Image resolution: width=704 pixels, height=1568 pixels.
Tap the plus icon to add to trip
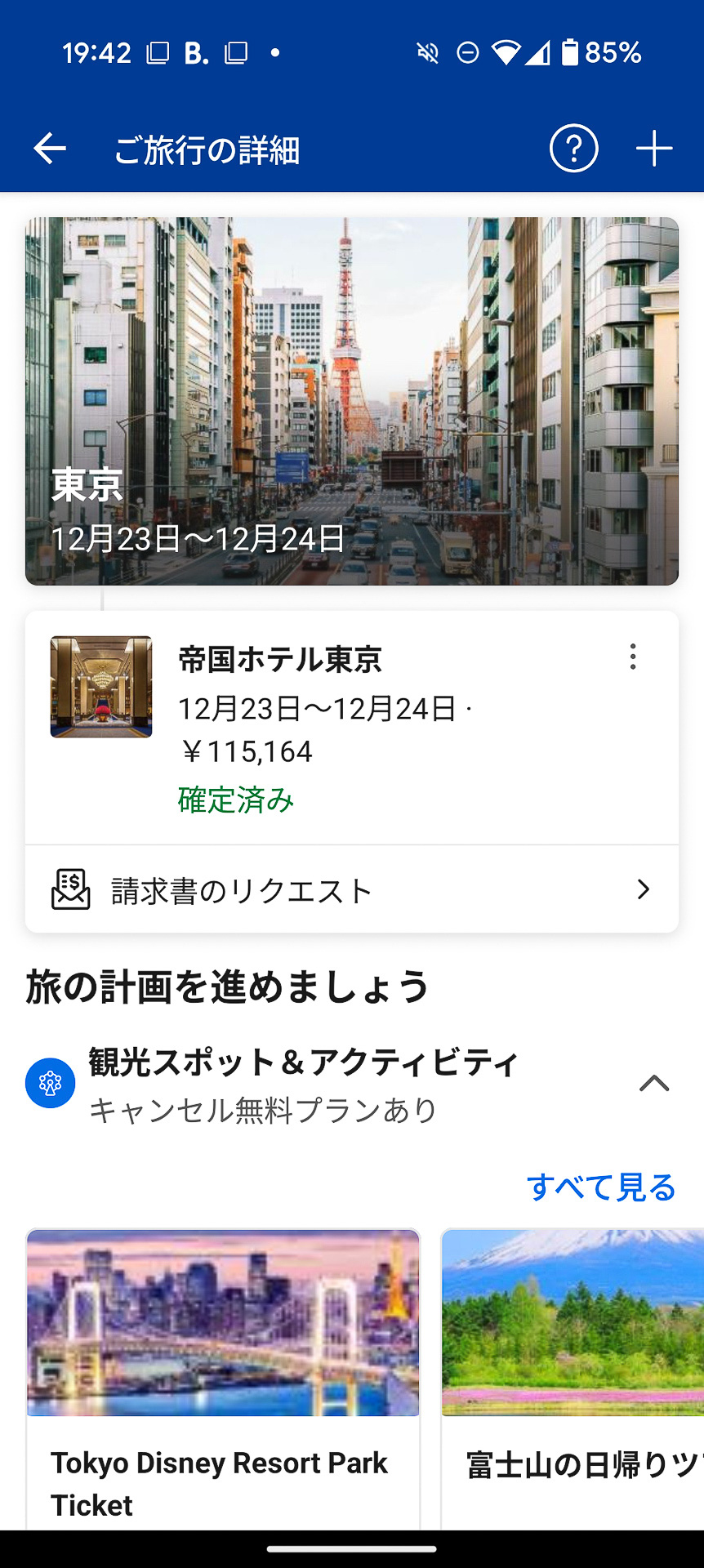(x=654, y=148)
